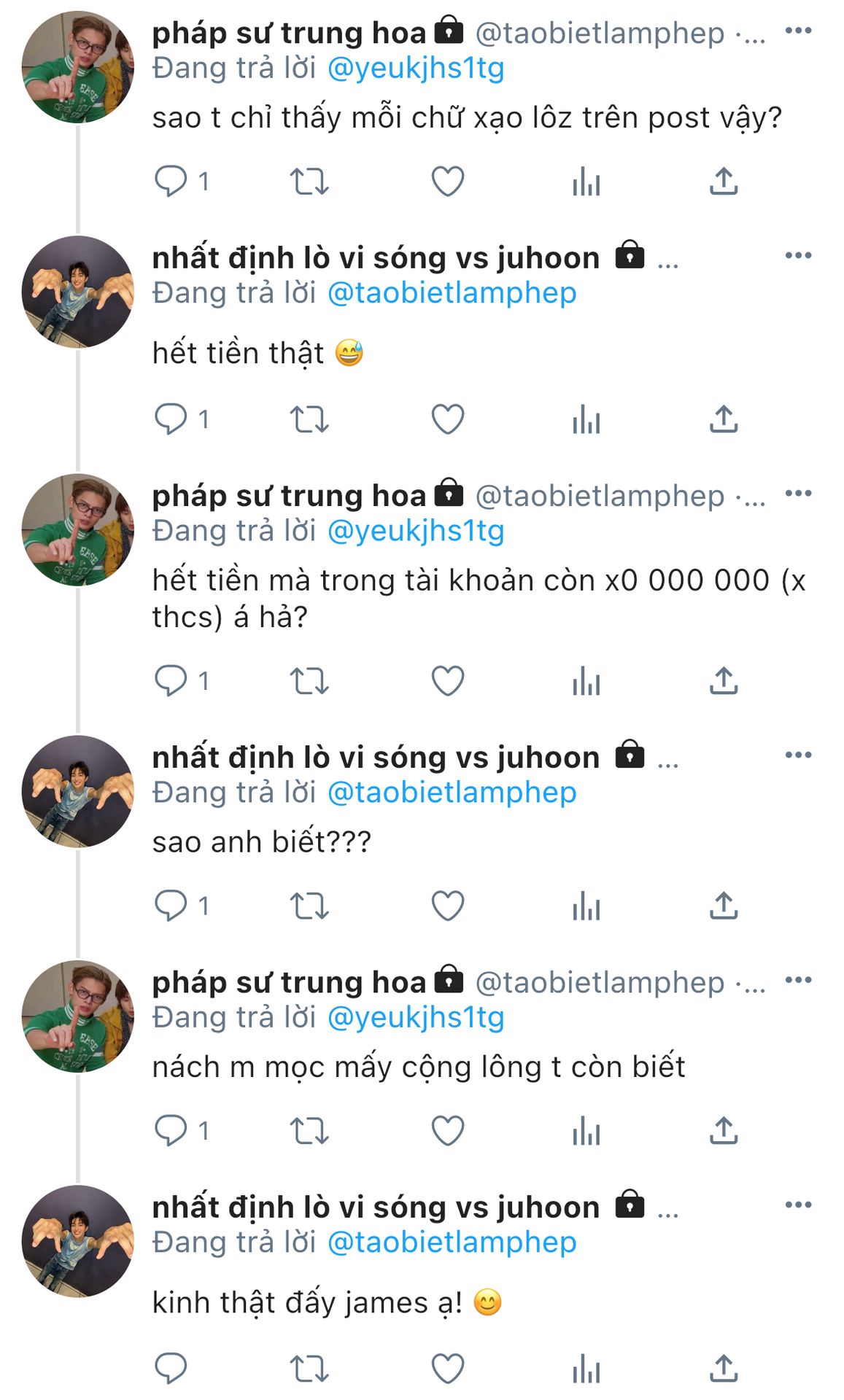844x1400 pixels.
Task: Open avatar of 'kinh thật đấy james ạ!' author
Action: click(x=78, y=1241)
